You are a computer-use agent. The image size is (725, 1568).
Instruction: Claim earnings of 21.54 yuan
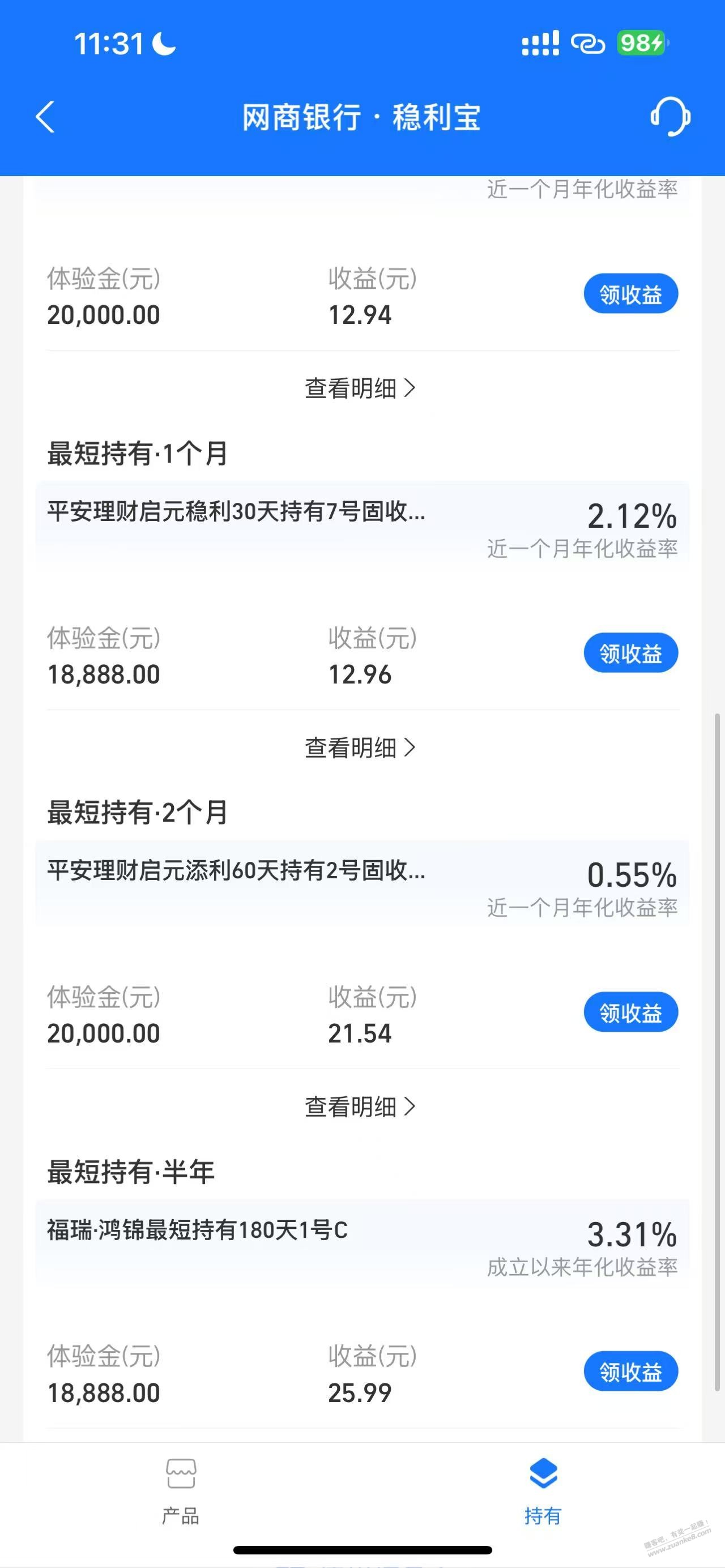630,1012
